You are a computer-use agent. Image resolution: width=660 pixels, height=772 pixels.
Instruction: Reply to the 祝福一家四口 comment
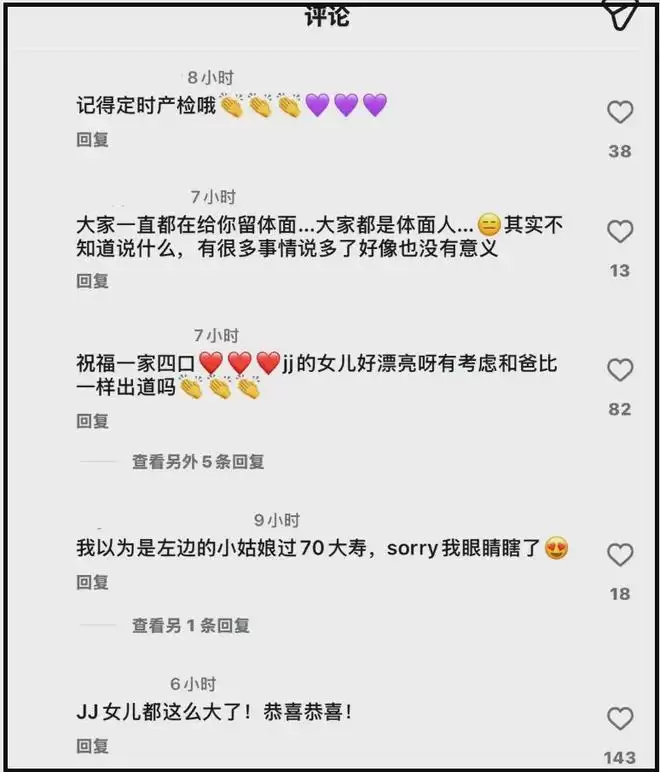click(92, 421)
